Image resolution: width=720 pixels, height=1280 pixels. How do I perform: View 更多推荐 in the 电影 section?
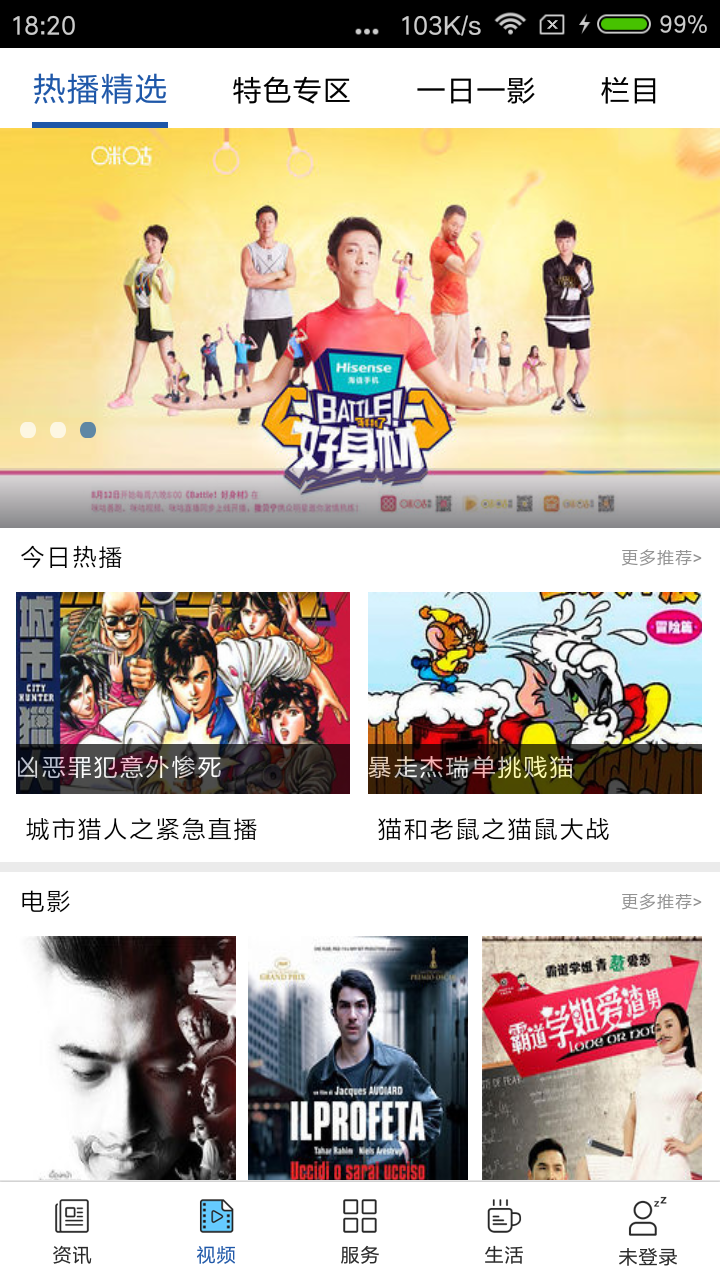click(x=661, y=902)
